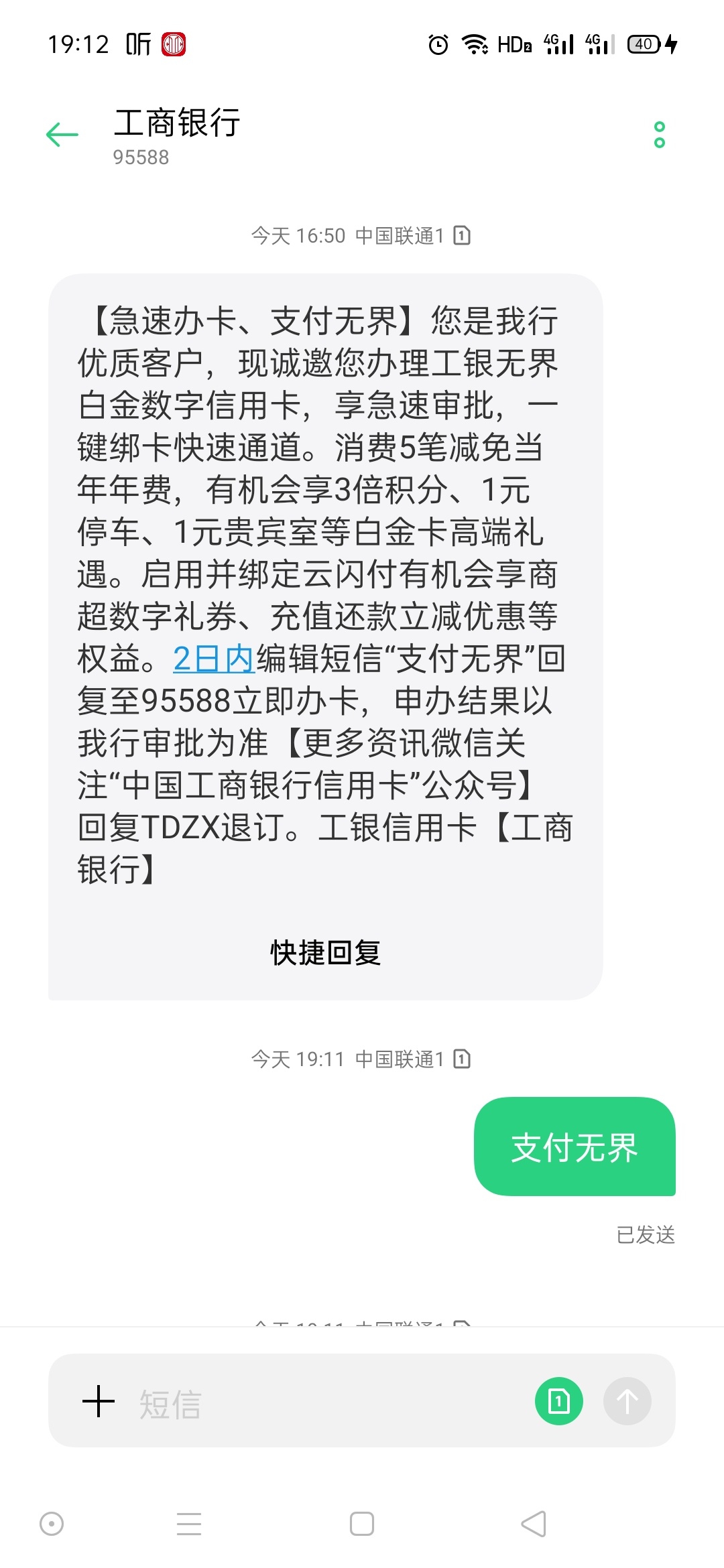Tap the send arrow button
724x1568 pixels.
[627, 1401]
